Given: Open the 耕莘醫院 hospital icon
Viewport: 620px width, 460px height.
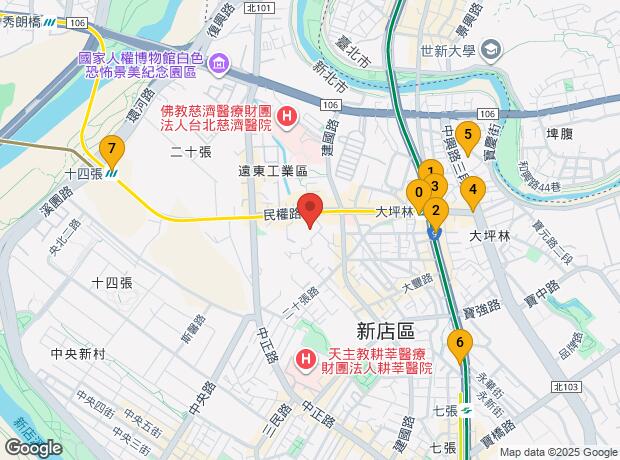Looking at the screenshot, I should coord(306,360).
